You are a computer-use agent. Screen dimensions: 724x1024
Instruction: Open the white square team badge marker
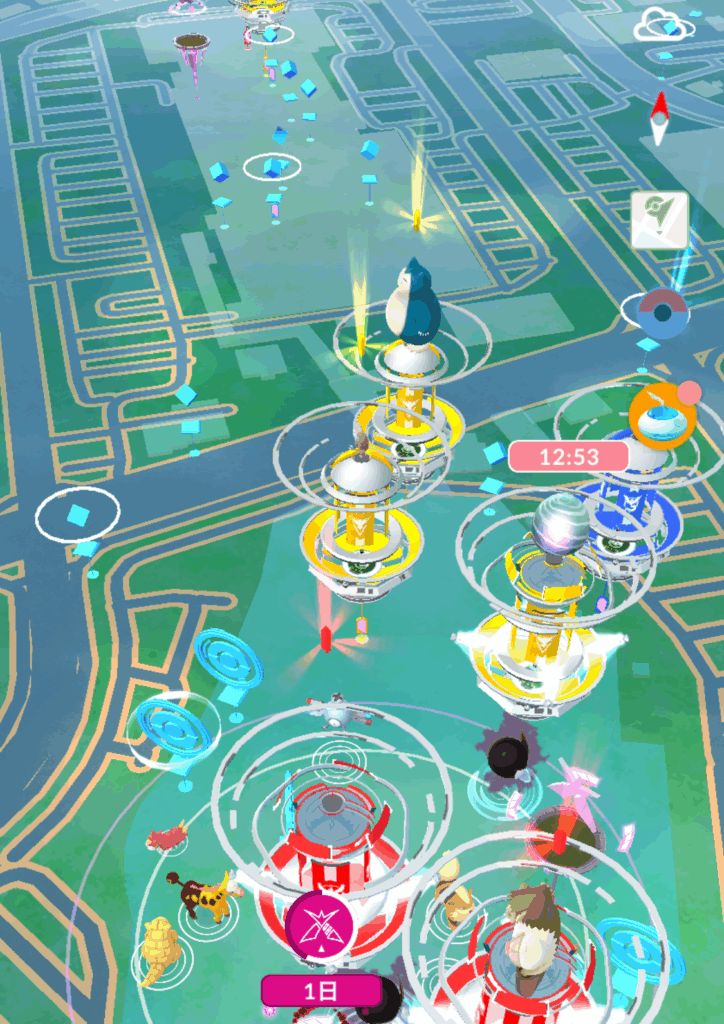click(x=659, y=220)
